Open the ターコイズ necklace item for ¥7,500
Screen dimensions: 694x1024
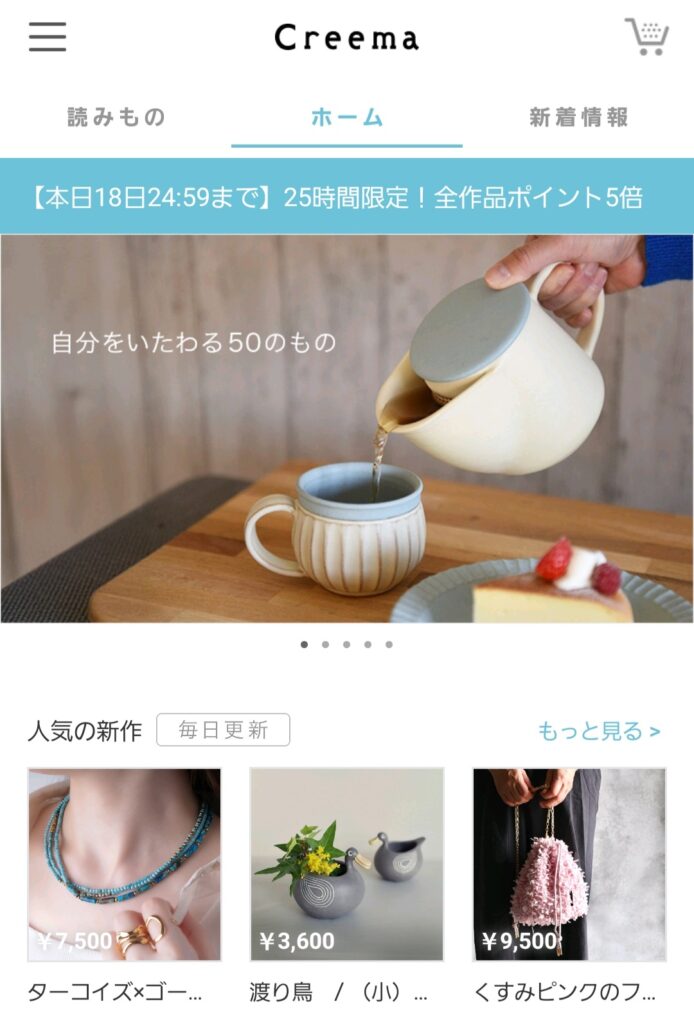pos(124,865)
